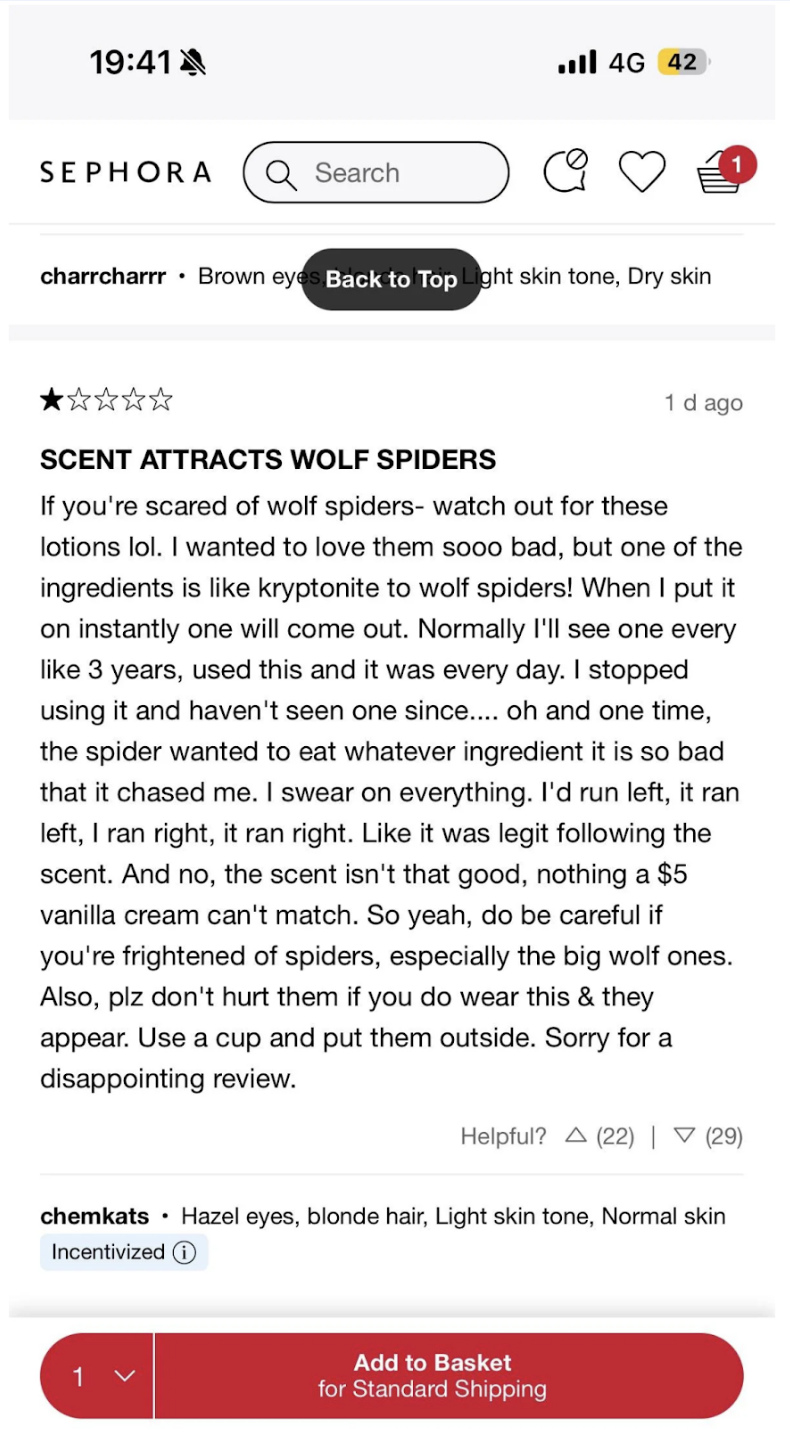790x1434 pixels.
Task: Open the Loves heart icon
Action: (x=641, y=171)
